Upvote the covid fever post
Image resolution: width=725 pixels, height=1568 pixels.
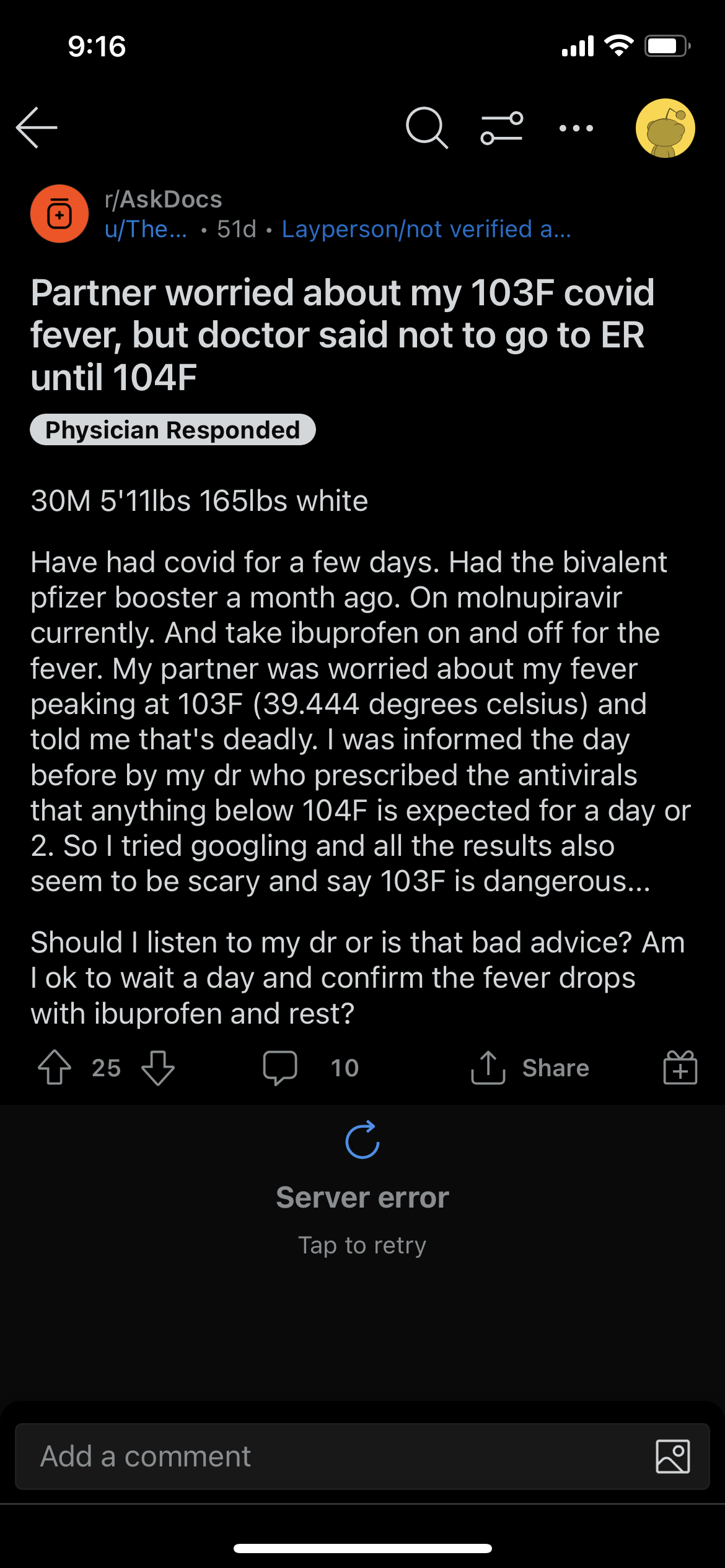pyautogui.click(x=55, y=1068)
